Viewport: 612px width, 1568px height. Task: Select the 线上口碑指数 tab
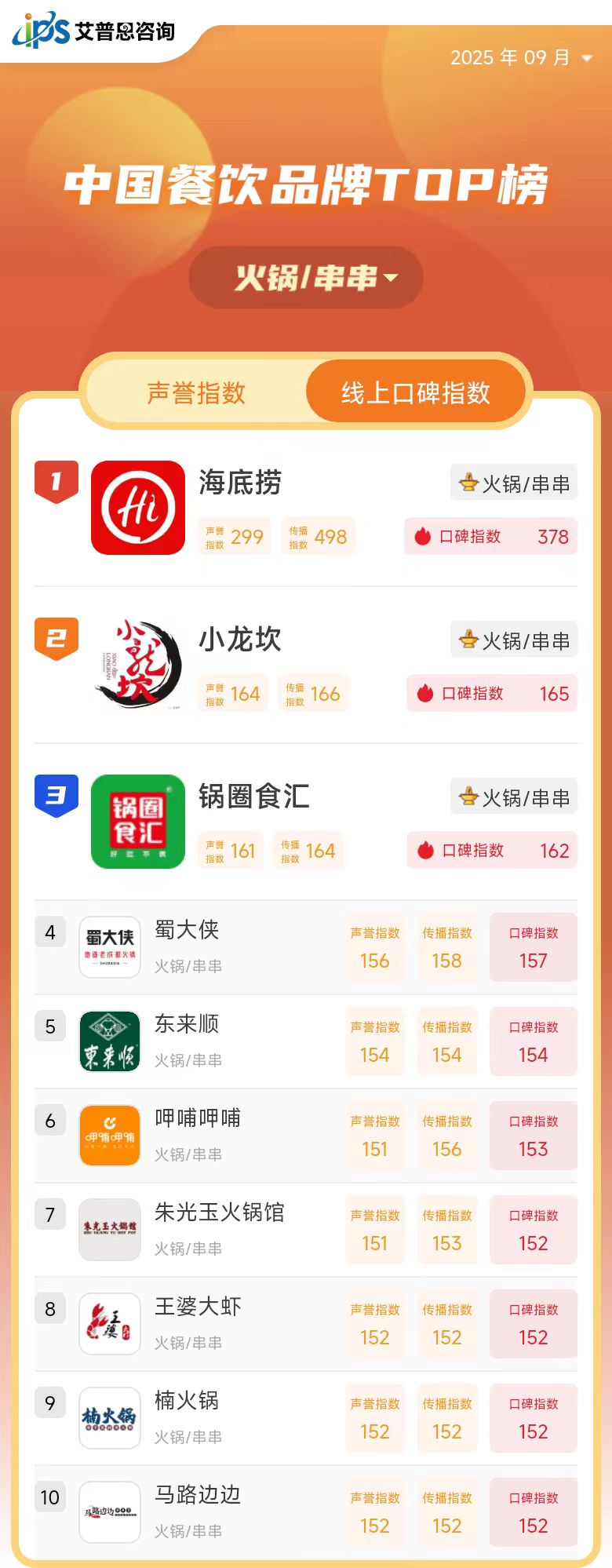point(415,392)
